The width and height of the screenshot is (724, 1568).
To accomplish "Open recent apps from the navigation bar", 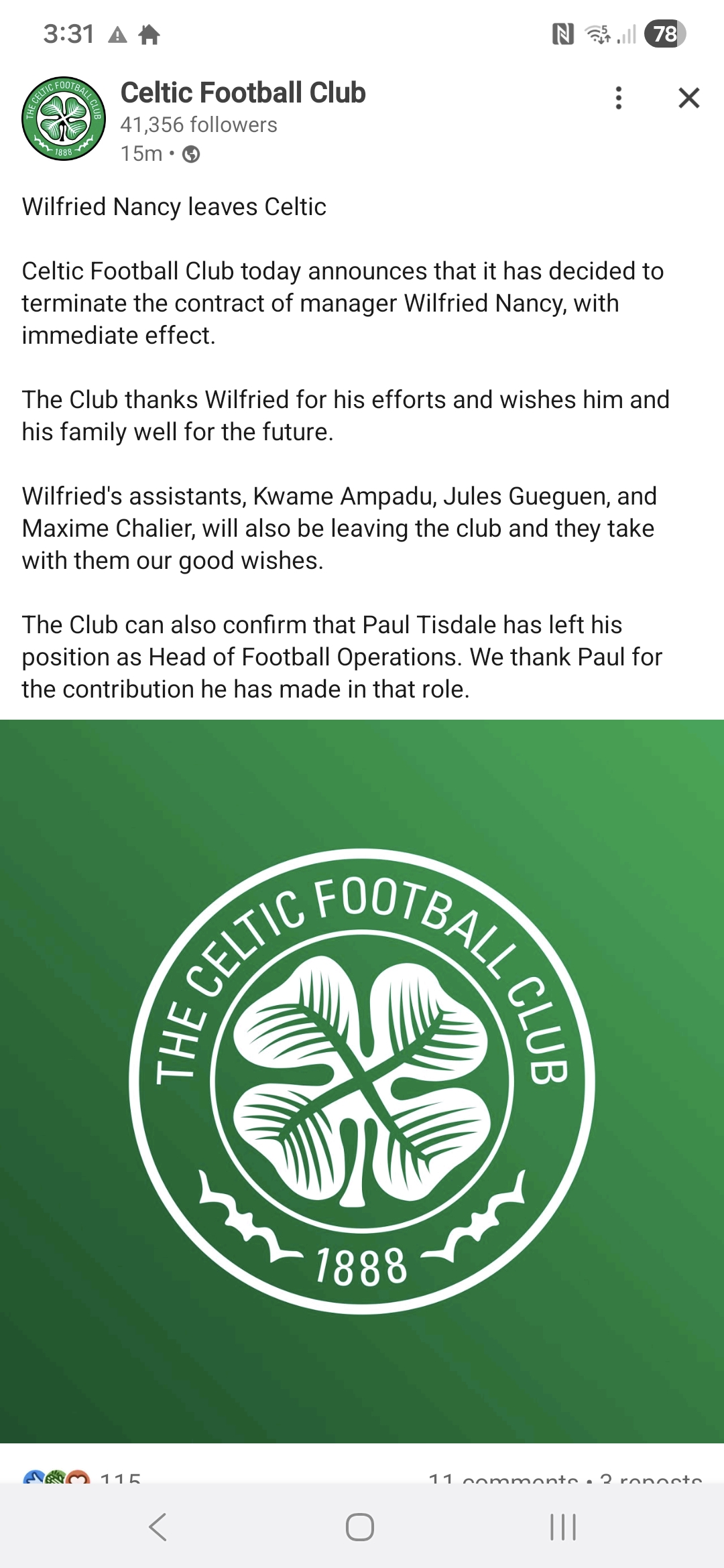I will (x=562, y=1527).
